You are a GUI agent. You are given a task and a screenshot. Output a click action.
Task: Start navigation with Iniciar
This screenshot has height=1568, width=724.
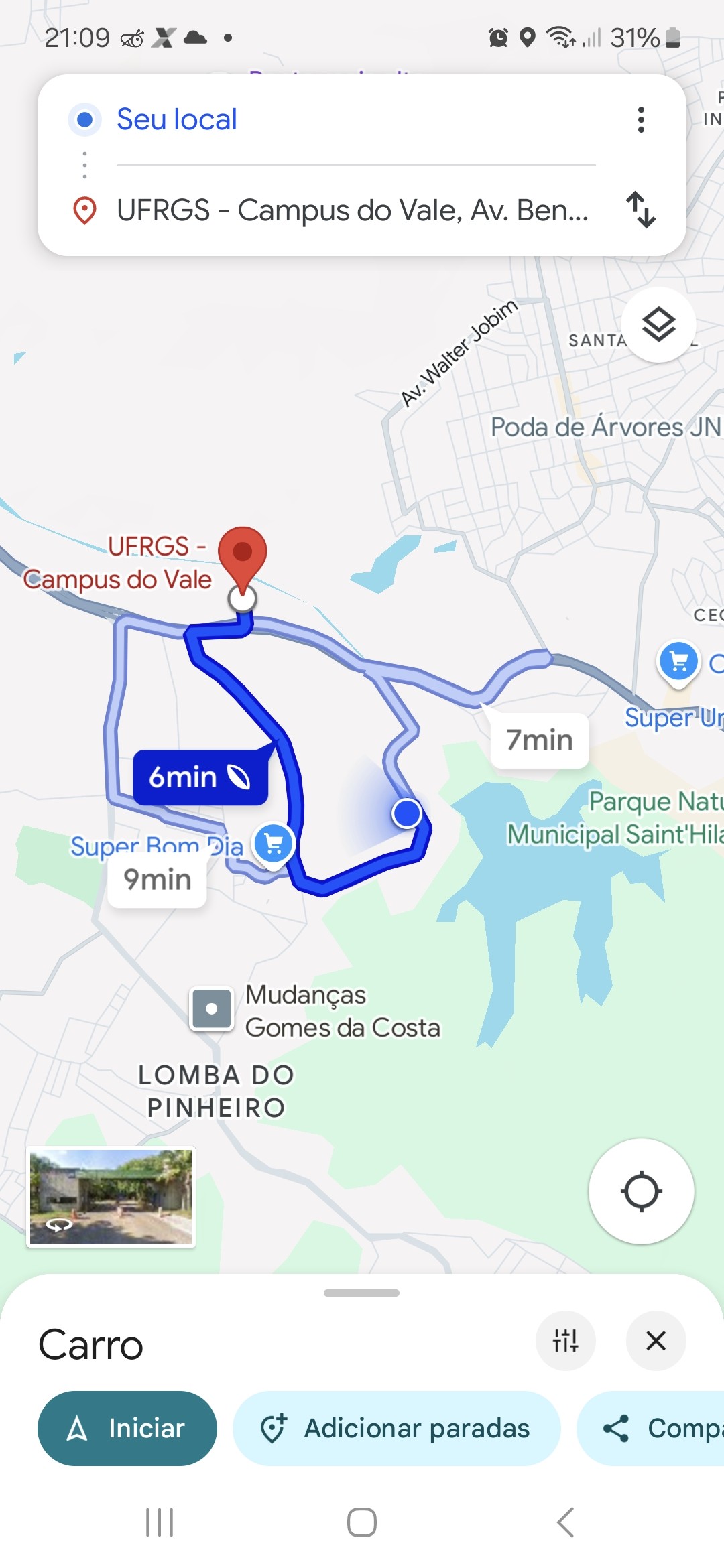click(x=127, y=1429)
